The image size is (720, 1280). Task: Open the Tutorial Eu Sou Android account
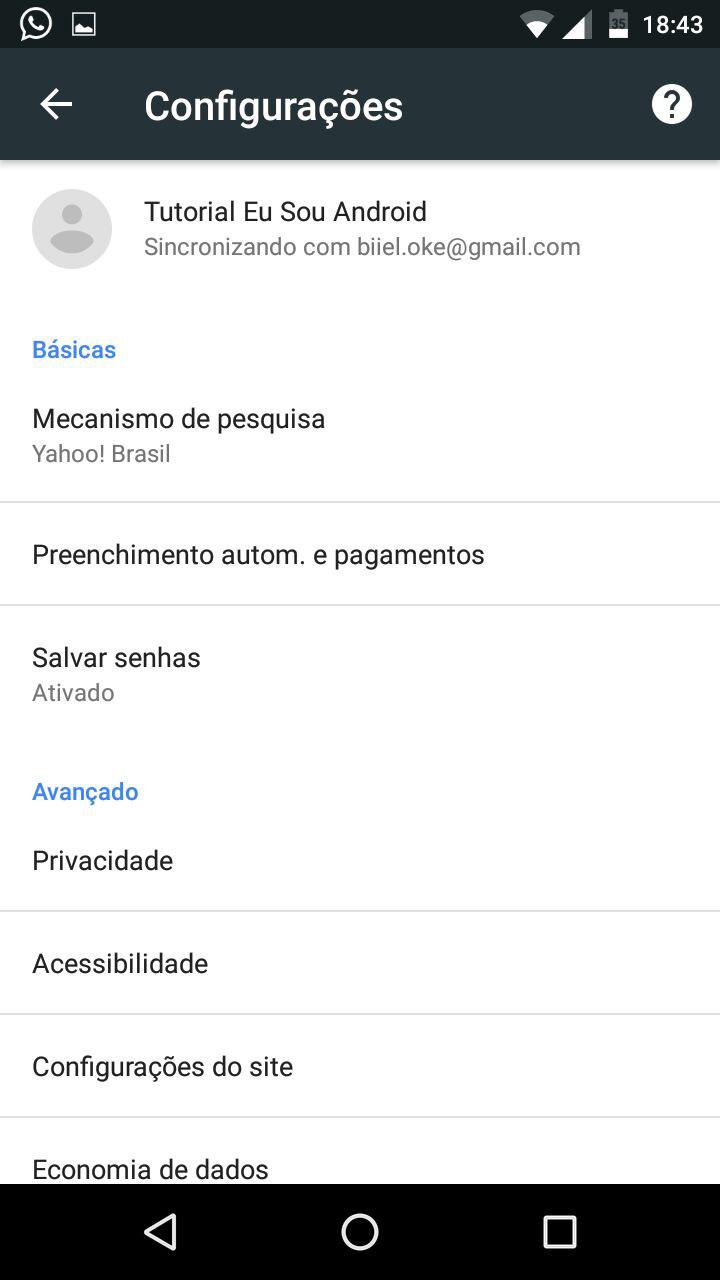pos(360,228)
